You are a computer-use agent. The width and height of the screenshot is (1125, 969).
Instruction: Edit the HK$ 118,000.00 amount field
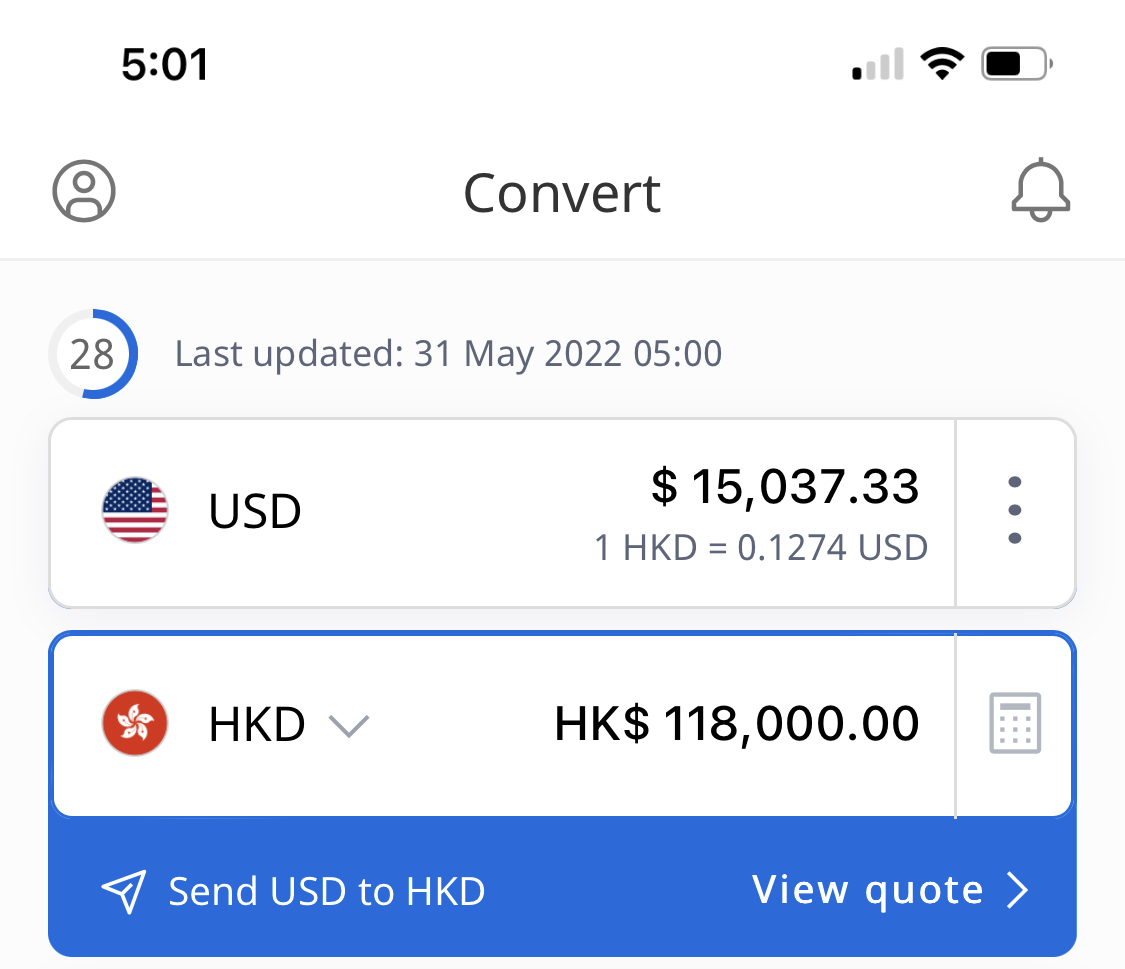736,724
